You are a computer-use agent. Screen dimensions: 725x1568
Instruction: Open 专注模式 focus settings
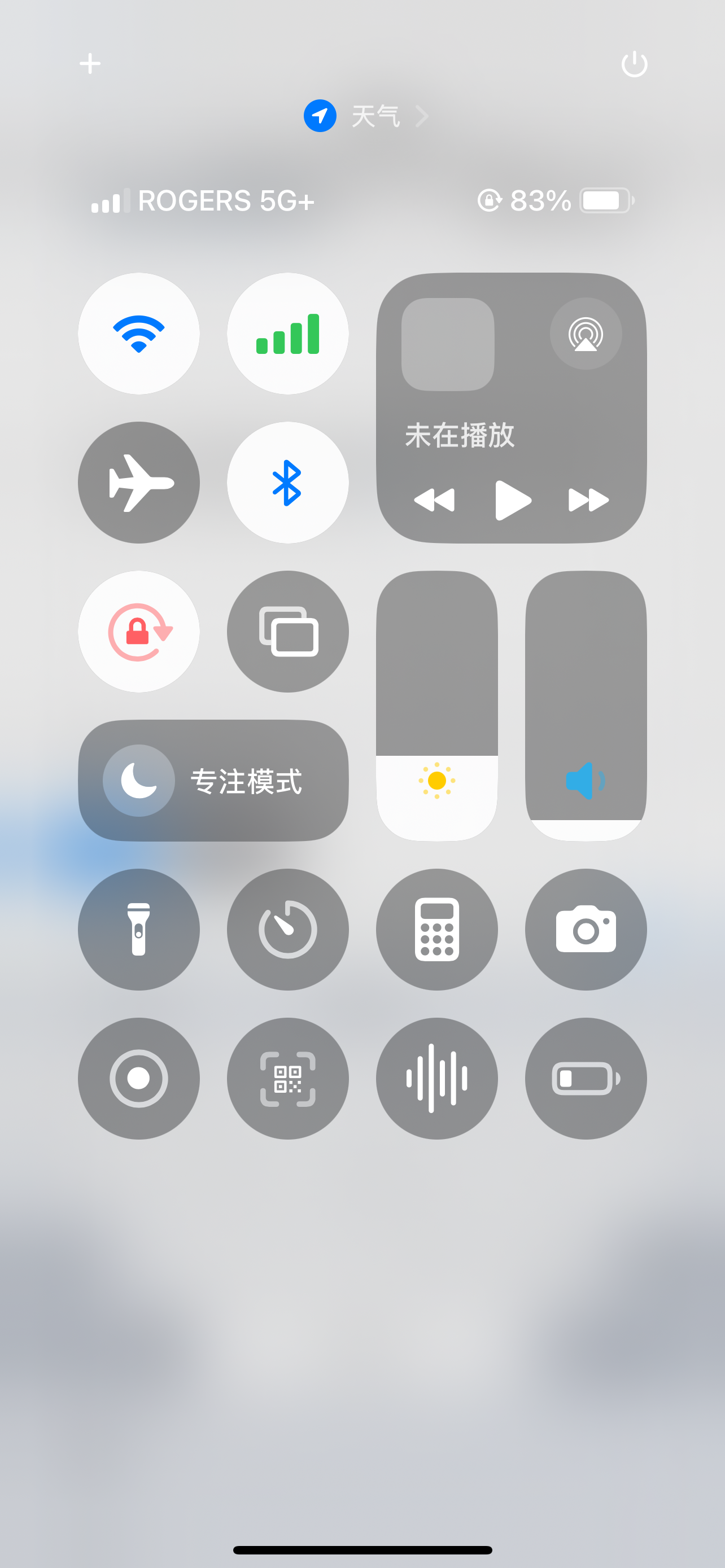pos(213,781)
